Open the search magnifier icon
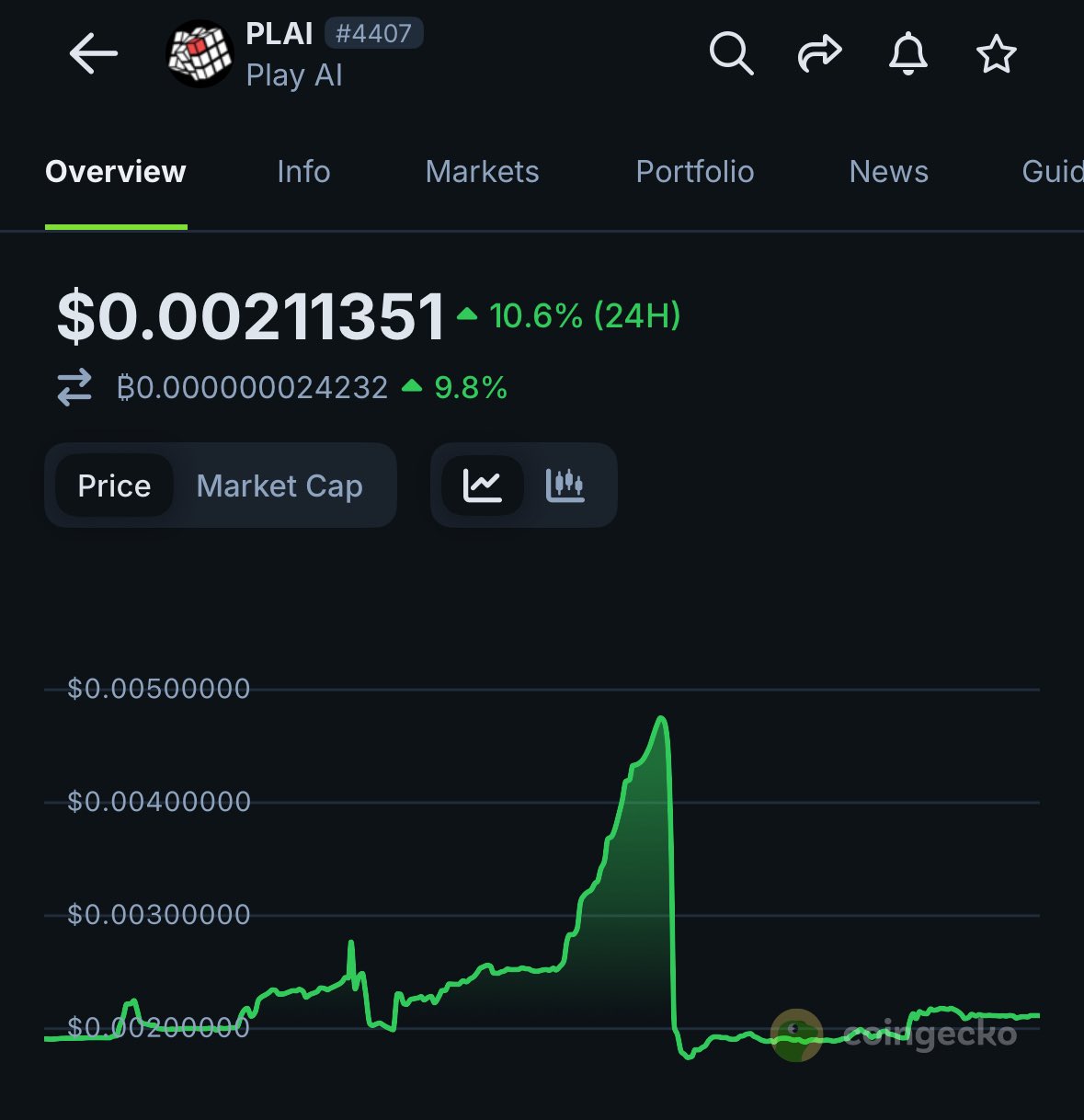Image resolution: width=1084 pixels, height=1120 pixels. [731, 54]
